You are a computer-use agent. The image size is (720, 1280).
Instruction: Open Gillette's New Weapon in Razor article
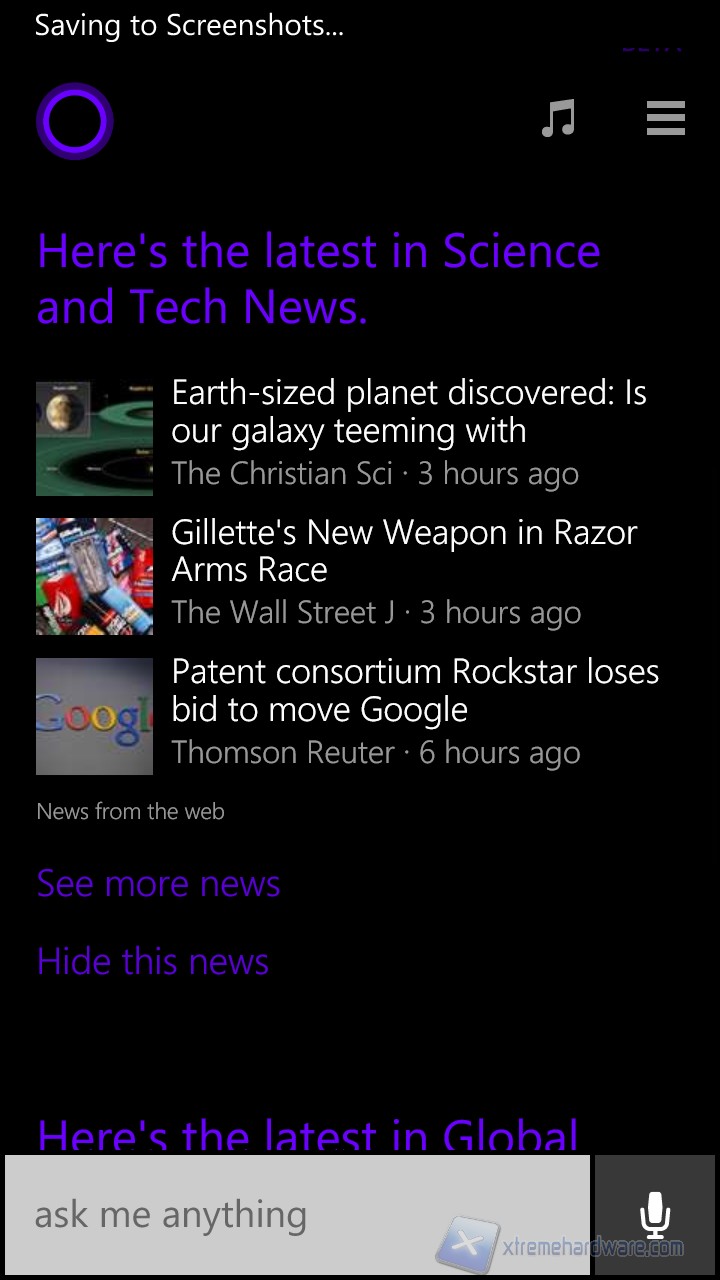404,551
